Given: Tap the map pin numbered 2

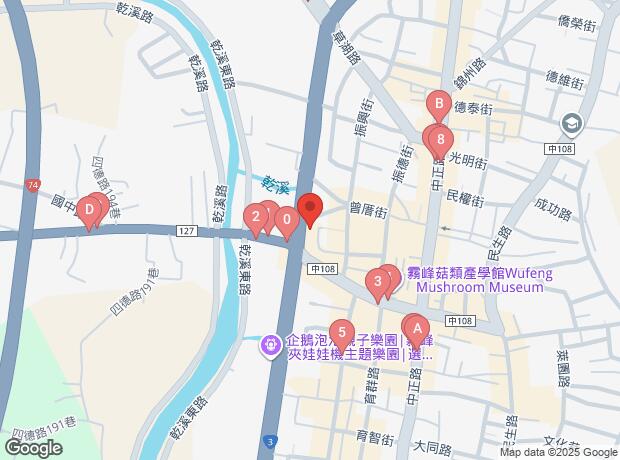Looking at the screenshot, I should 256,217.
